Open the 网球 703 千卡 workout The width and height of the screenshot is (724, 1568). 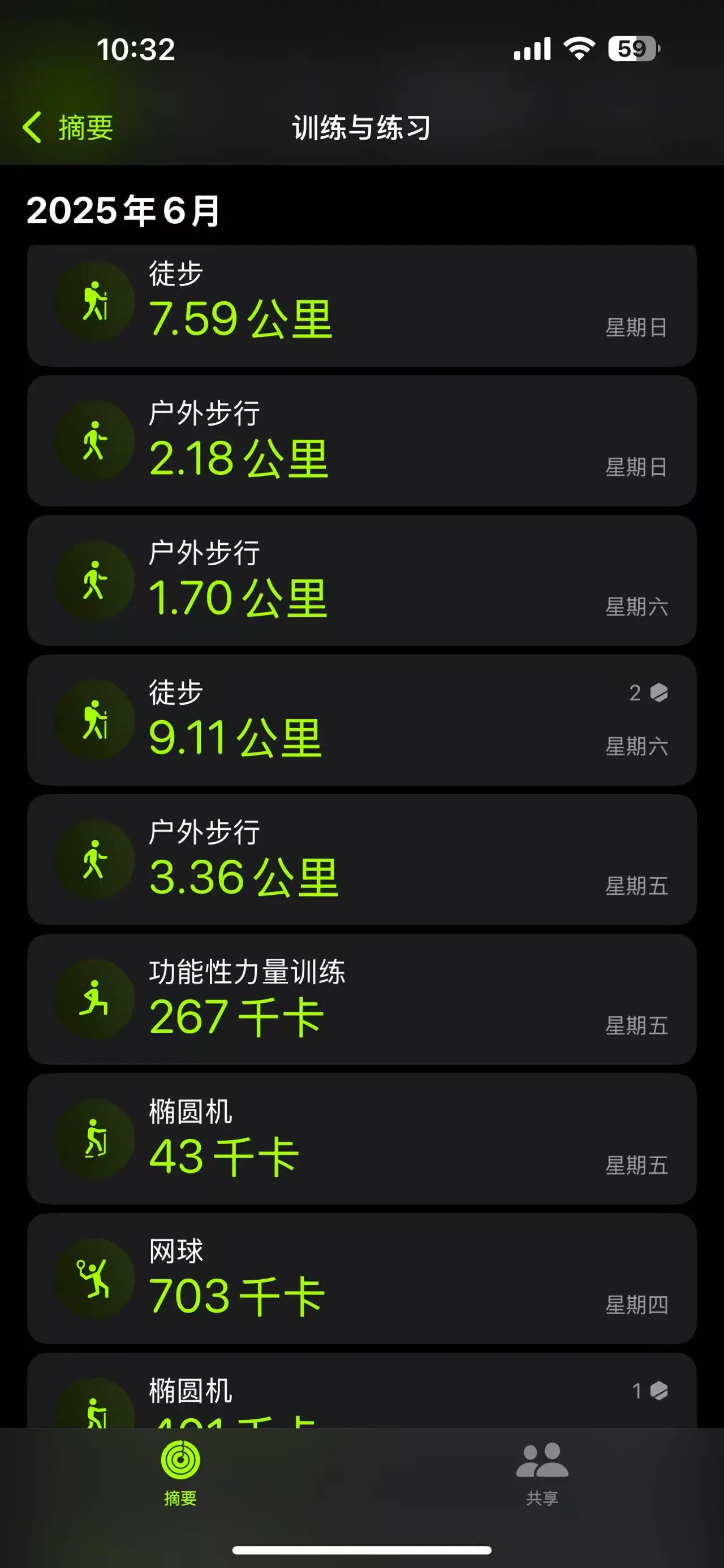(361, 1278)
